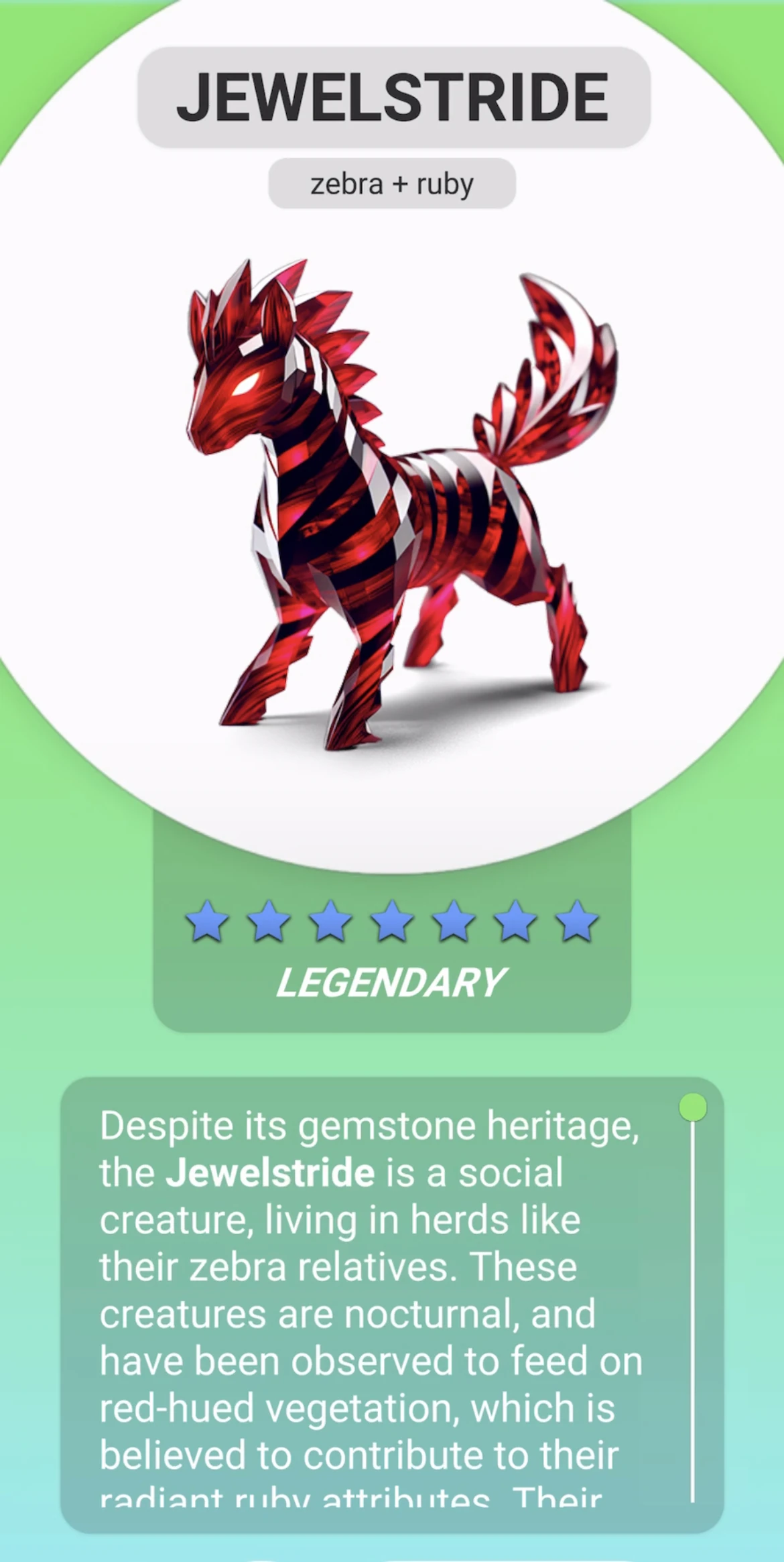Tap the description scrollbar handle
This screenshot has height=1562, width=784.
pos(692,1107)
